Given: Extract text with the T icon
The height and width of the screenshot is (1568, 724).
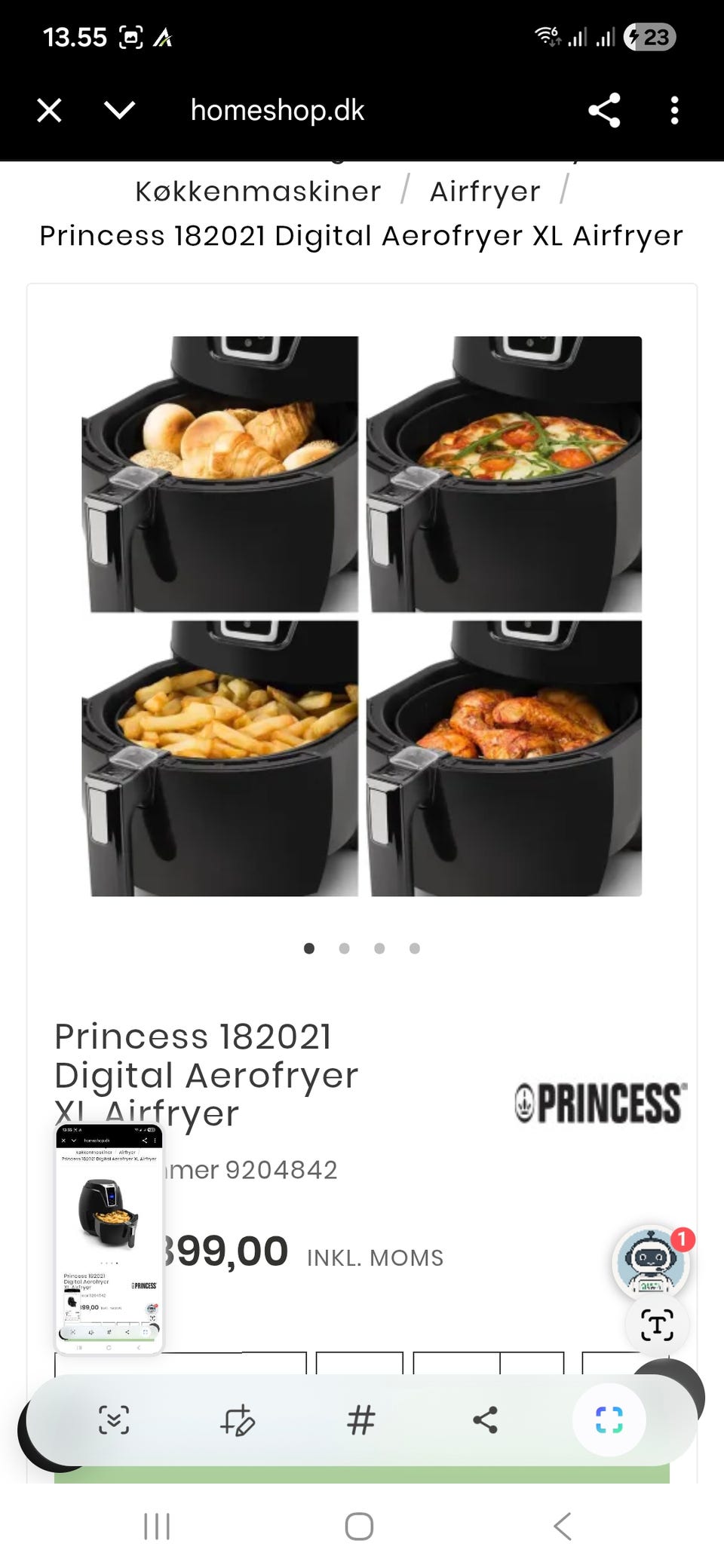Looking at the screenshot, I should 657,1325.
